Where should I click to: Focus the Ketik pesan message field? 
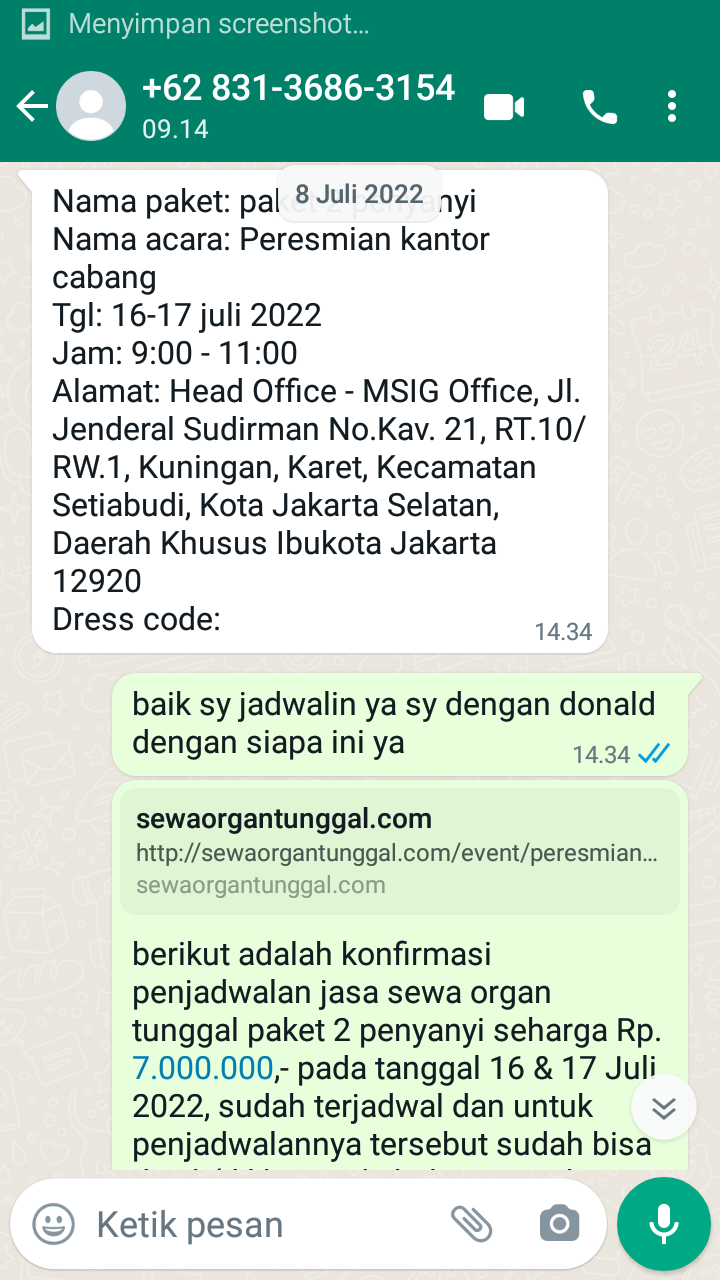tap(260, 1224)
